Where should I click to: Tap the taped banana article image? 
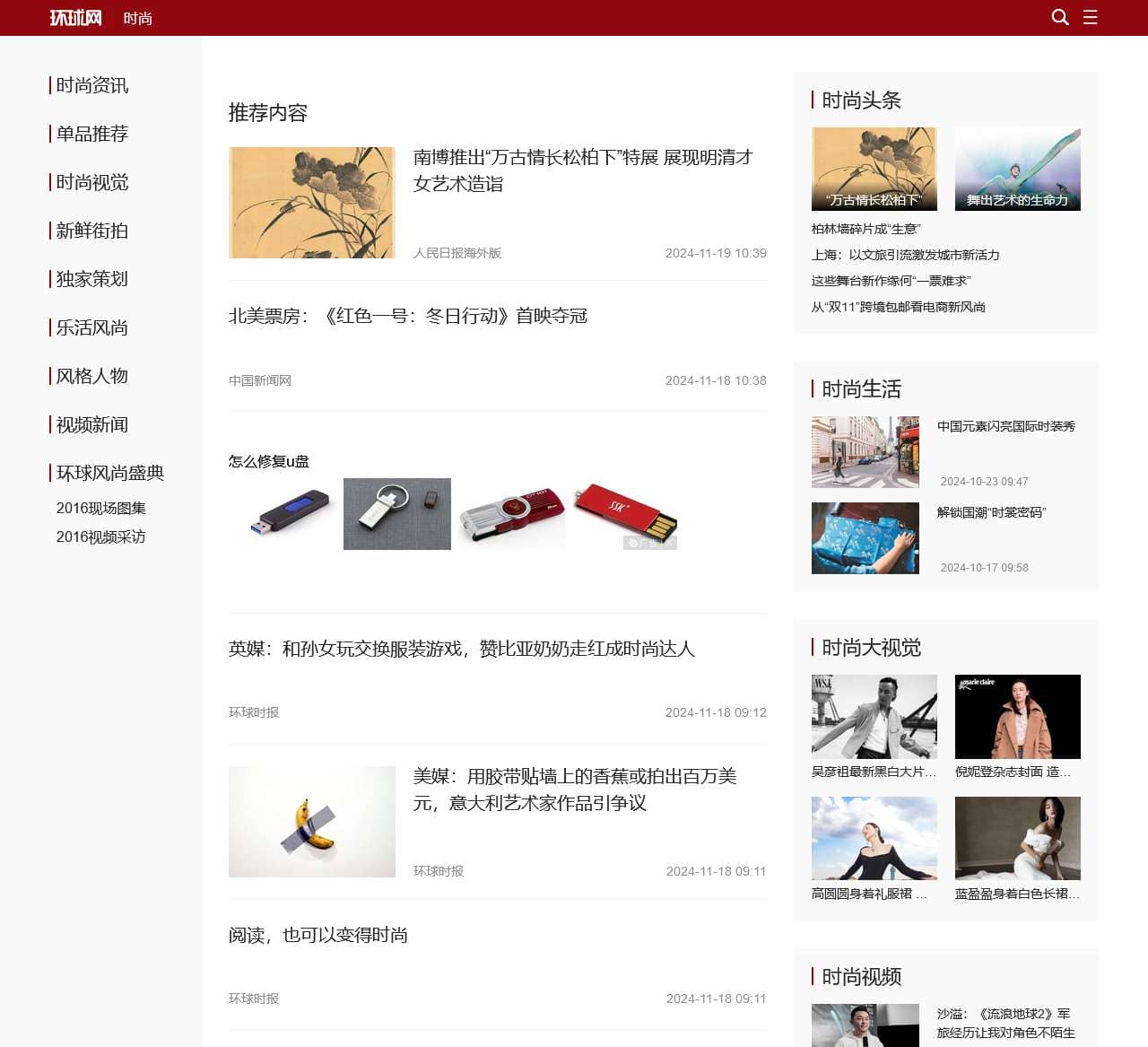[x=311, y=821]
